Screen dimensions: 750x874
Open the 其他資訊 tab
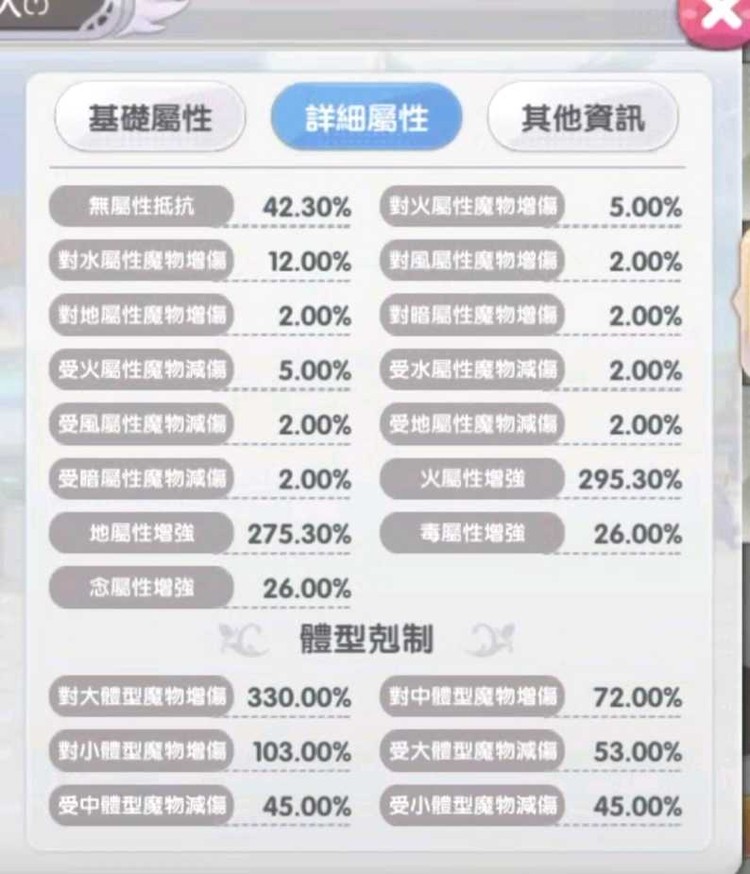tap(582, 118)
